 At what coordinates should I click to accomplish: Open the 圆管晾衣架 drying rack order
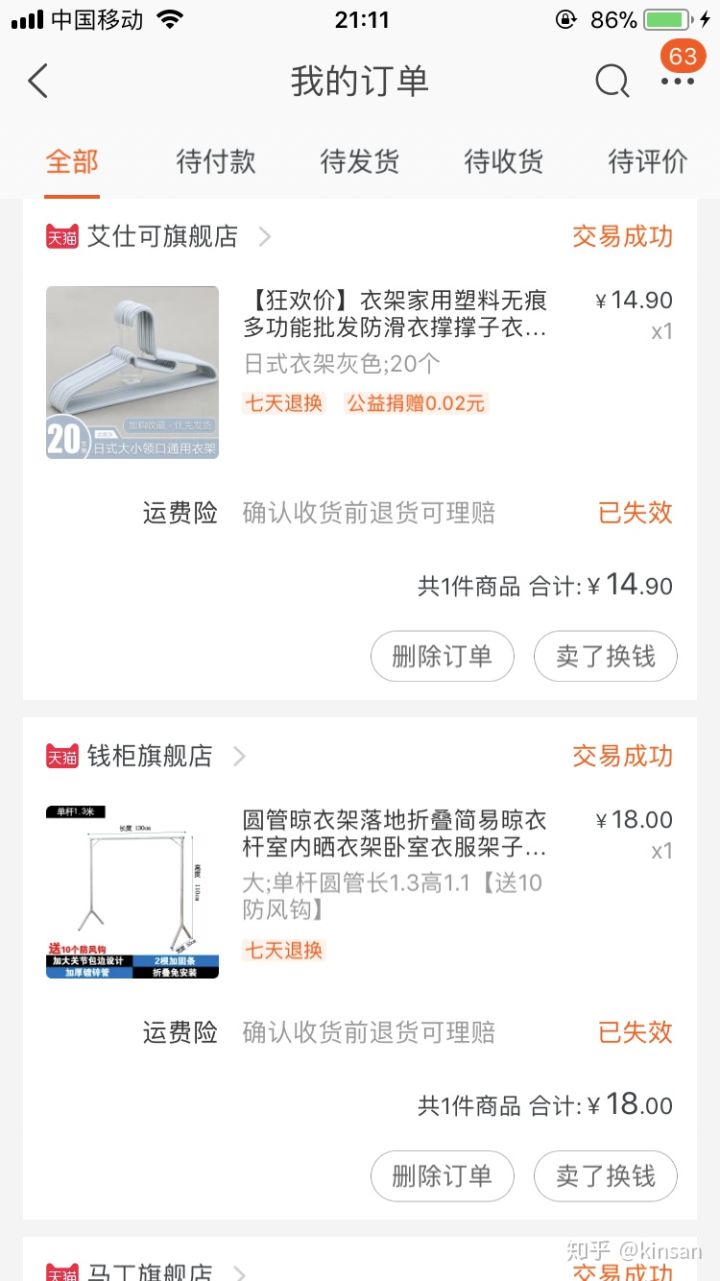(x=395, y=833)
